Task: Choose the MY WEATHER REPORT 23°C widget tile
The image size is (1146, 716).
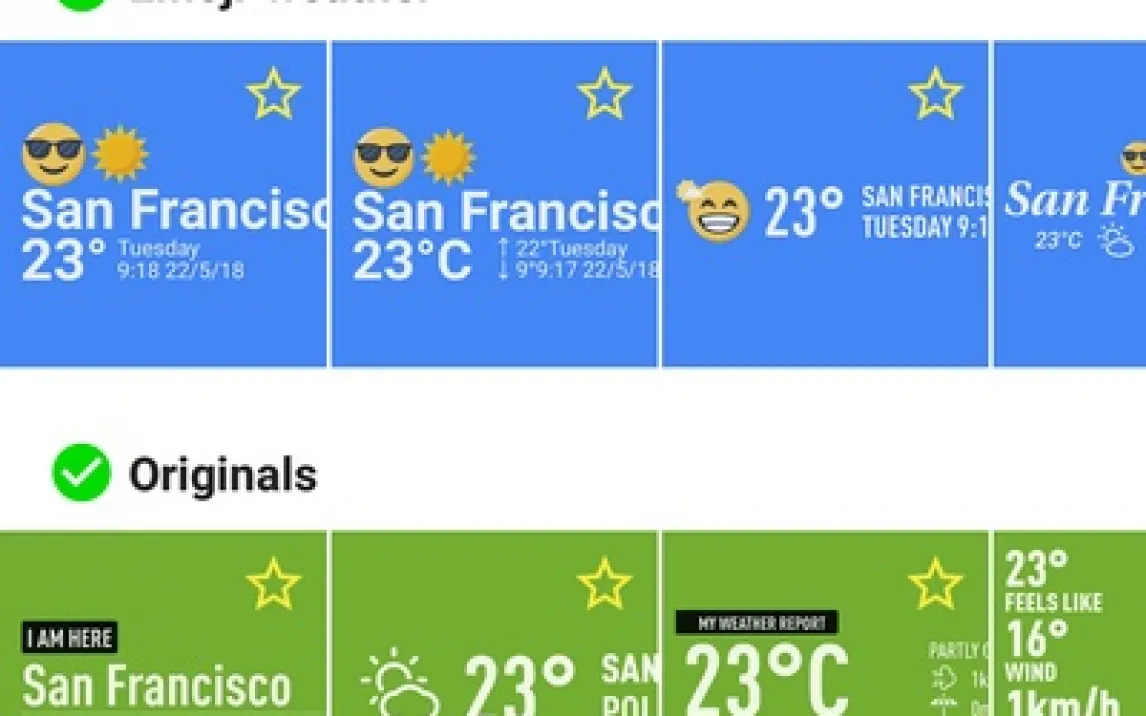Action: click(825, 624)
